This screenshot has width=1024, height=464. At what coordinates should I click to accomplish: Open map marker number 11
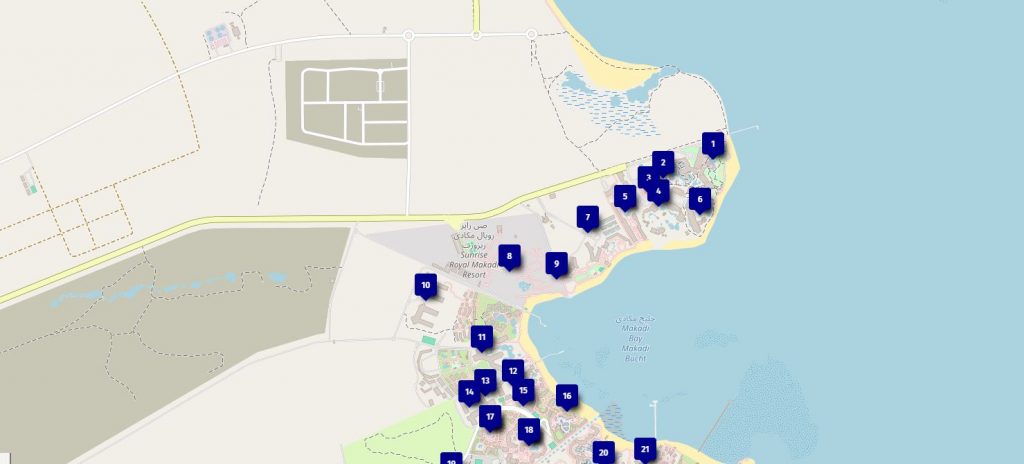point(481,337)
